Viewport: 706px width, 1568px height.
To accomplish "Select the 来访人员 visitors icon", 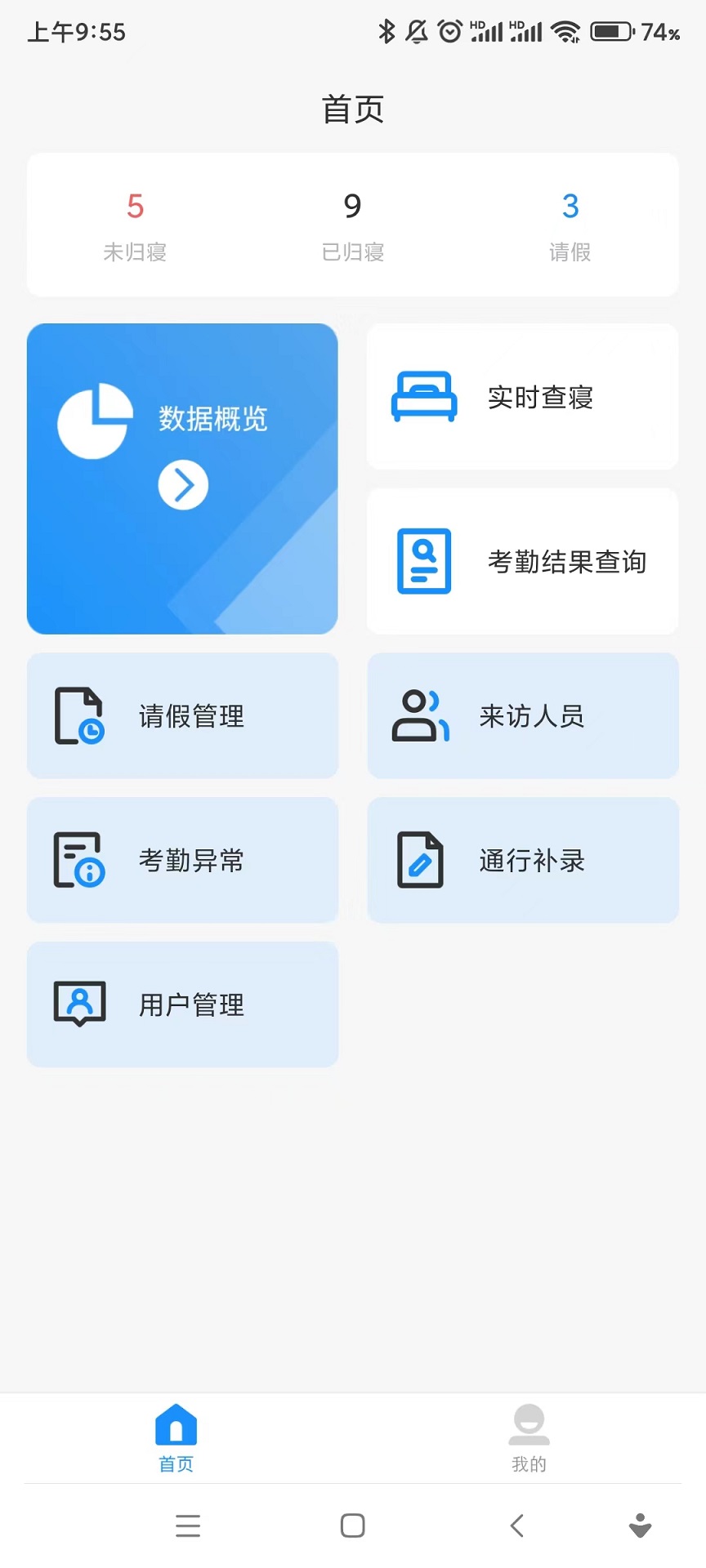I will click(x=420, y=716).
